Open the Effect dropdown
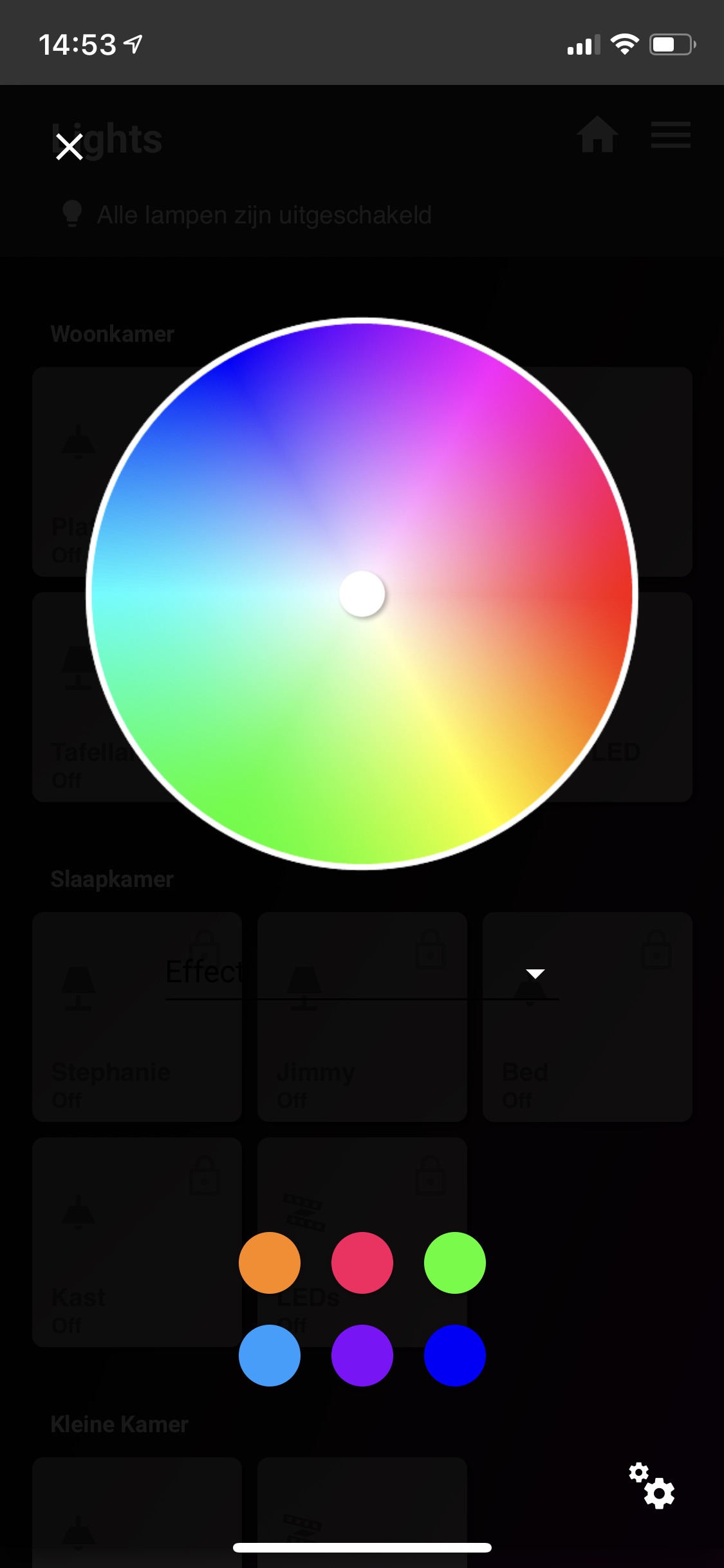The height and width of the screenshot is (1568, 724). tap(203, 969)
